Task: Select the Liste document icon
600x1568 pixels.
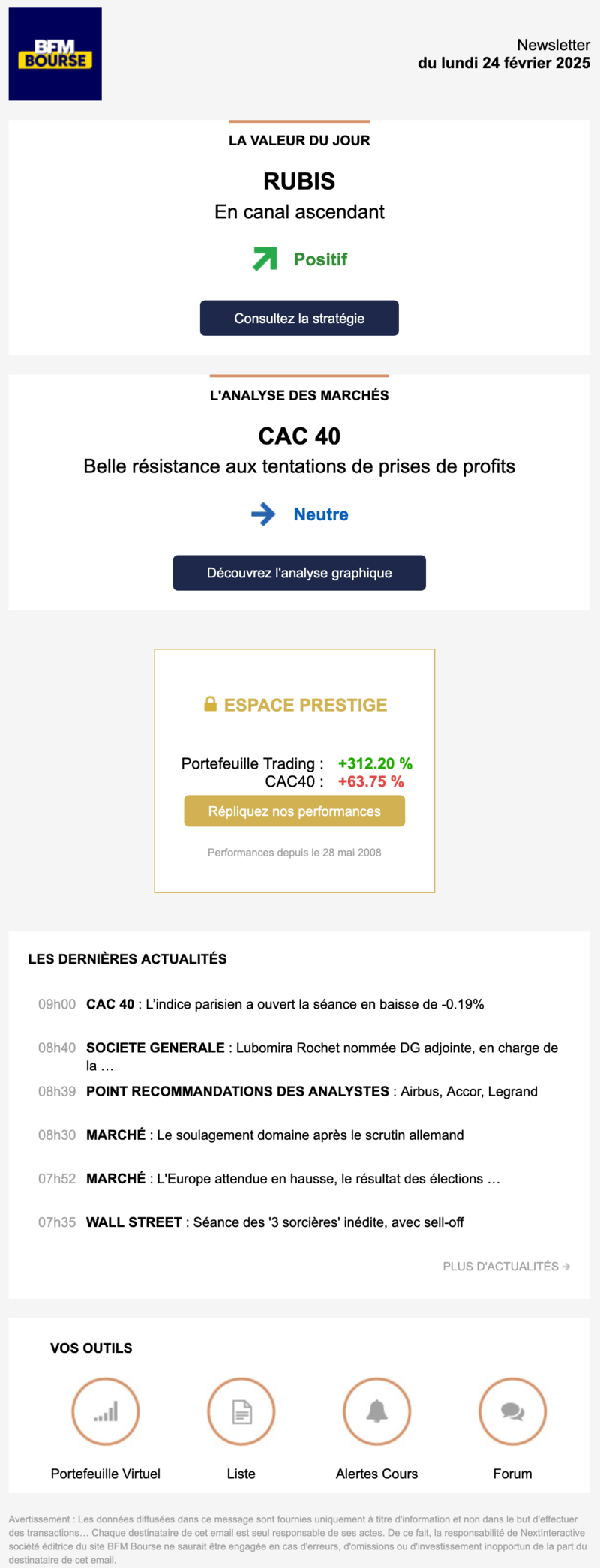Action: tap(241, 1411)
